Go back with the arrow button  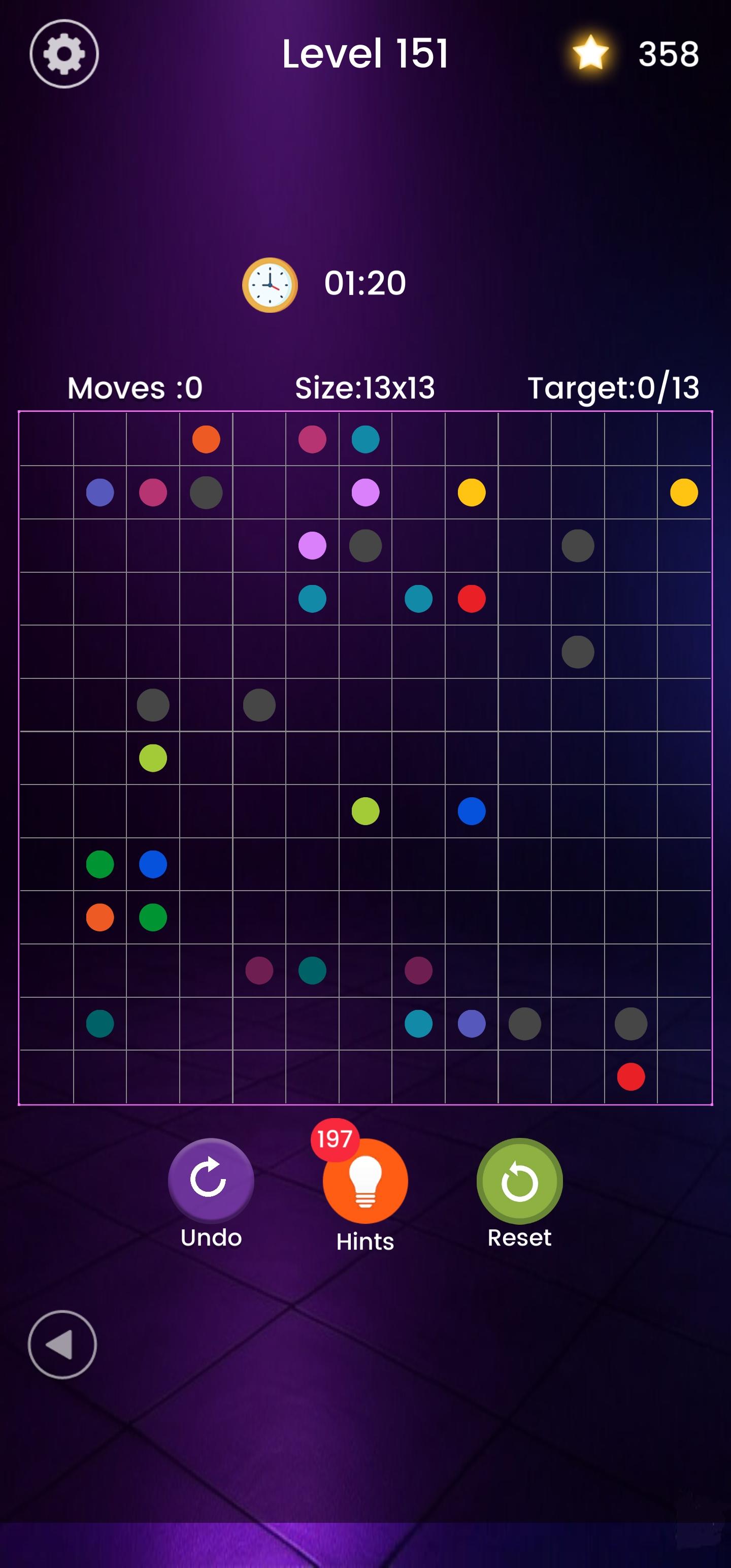click(62, 1344)
